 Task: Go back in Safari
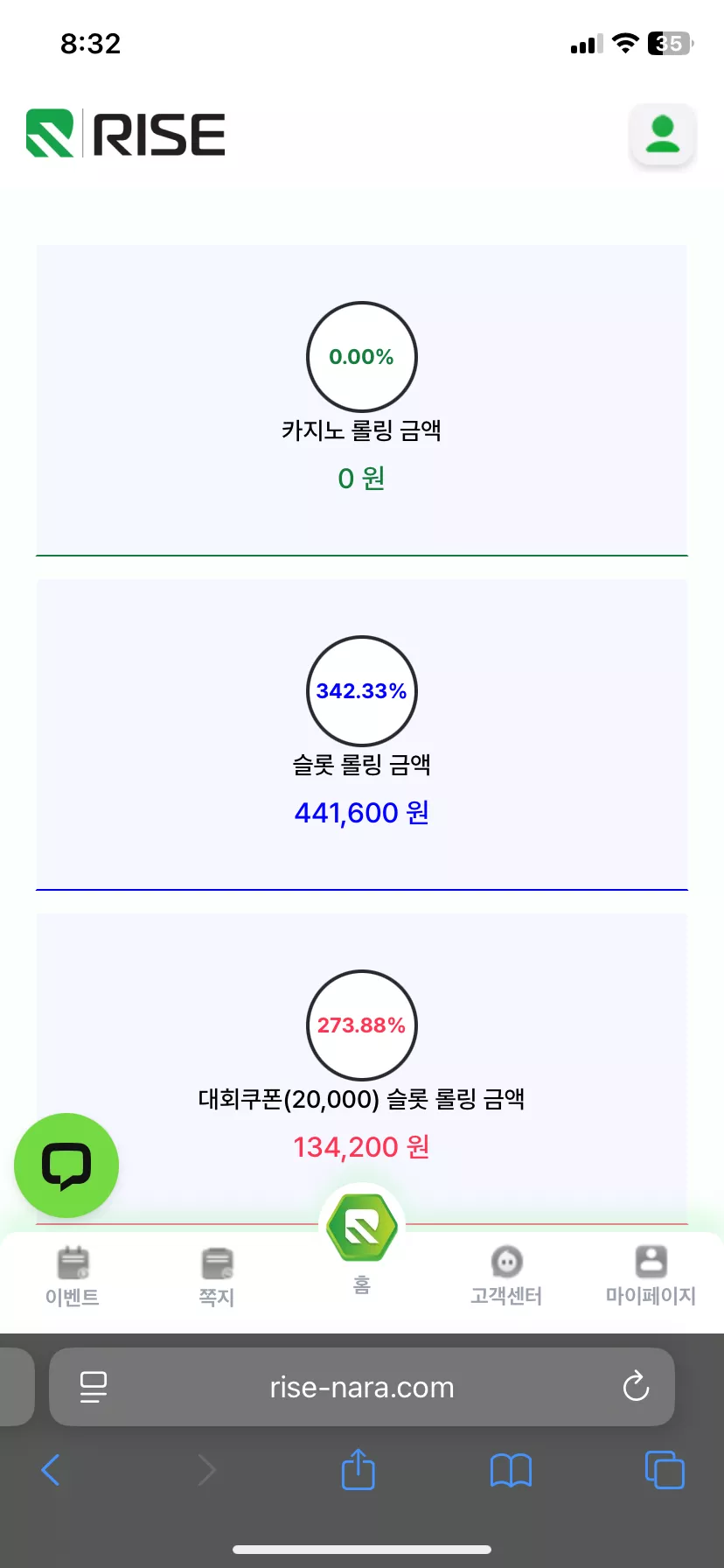51,1470
